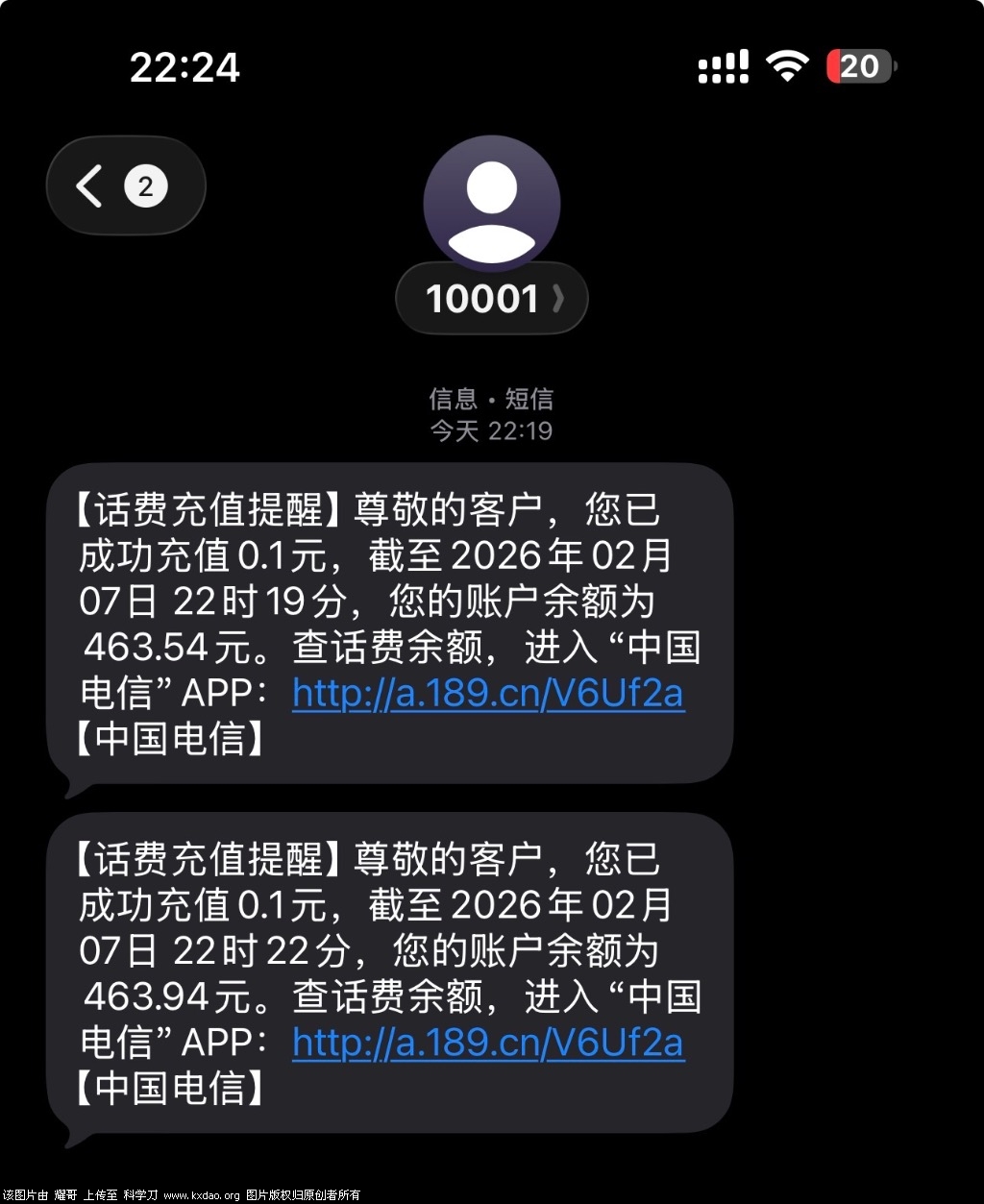The height and width of the screenshot is (1204, 984).
Task: Open the a.189.cn link in the 463.54元 message
Action: (487, 693)
